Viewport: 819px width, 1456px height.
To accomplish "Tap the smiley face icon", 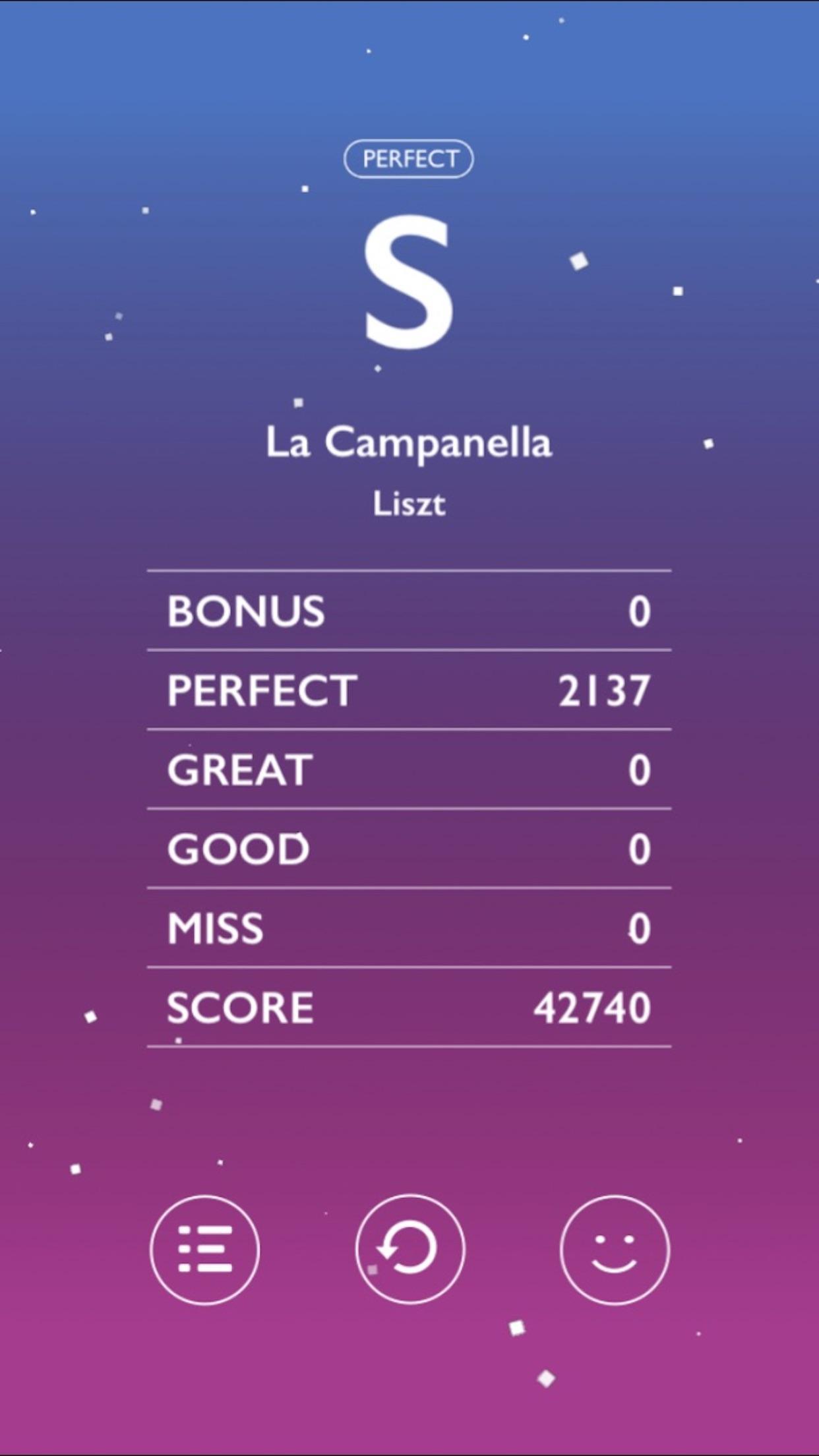I will 614,1250.
